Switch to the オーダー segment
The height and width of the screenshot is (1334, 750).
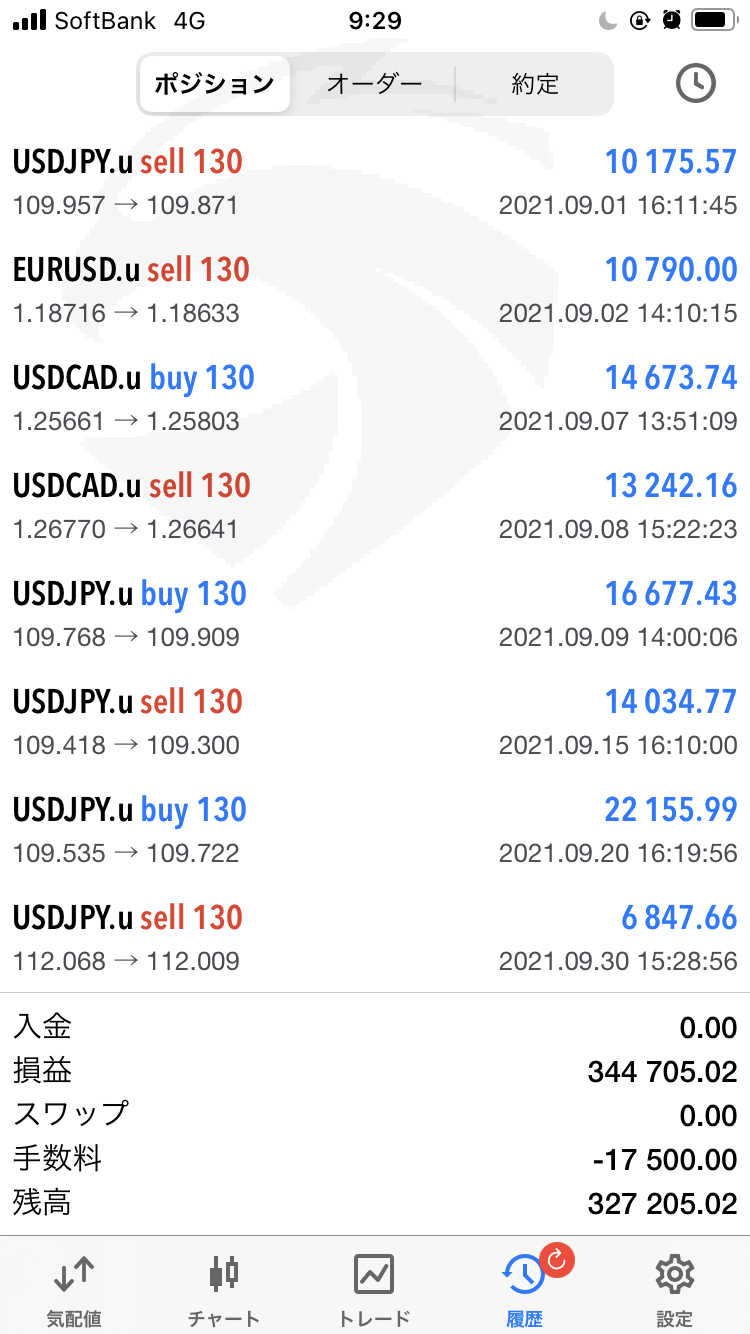(x=374, y=84)
